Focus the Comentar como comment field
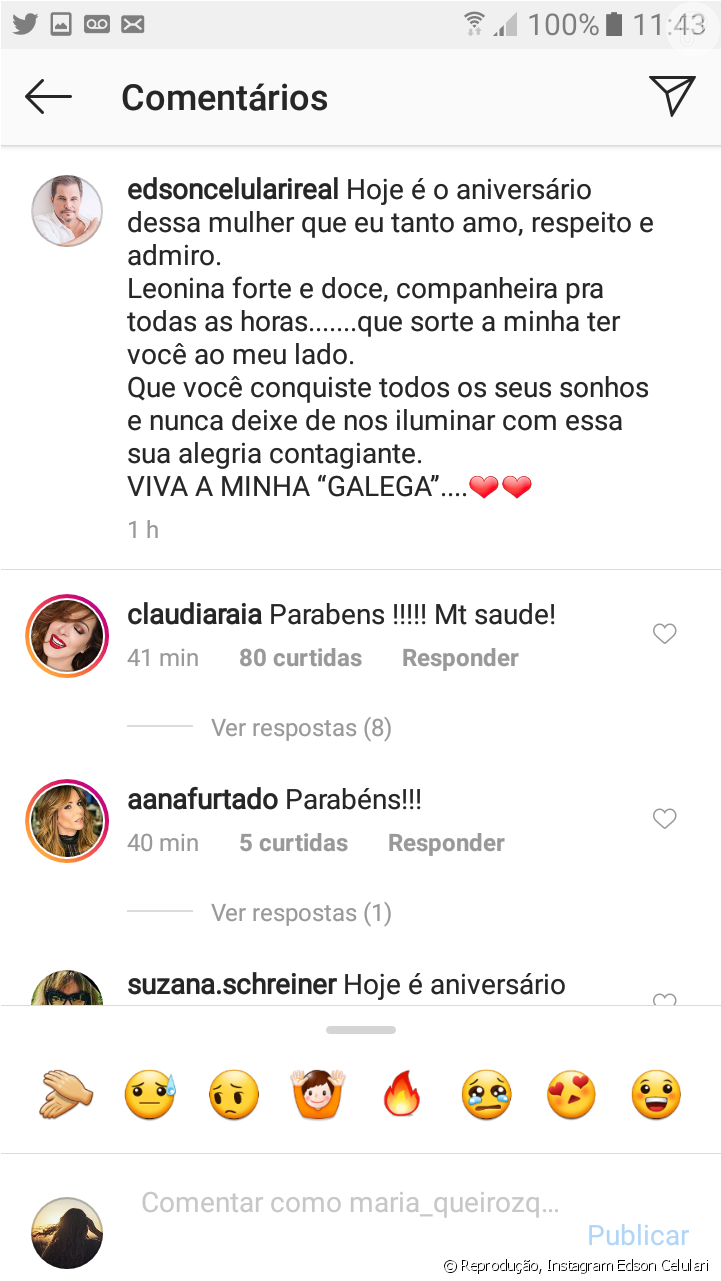Image resolution: width=721 pixels, height=1281 pixels. coord(350,1203)
